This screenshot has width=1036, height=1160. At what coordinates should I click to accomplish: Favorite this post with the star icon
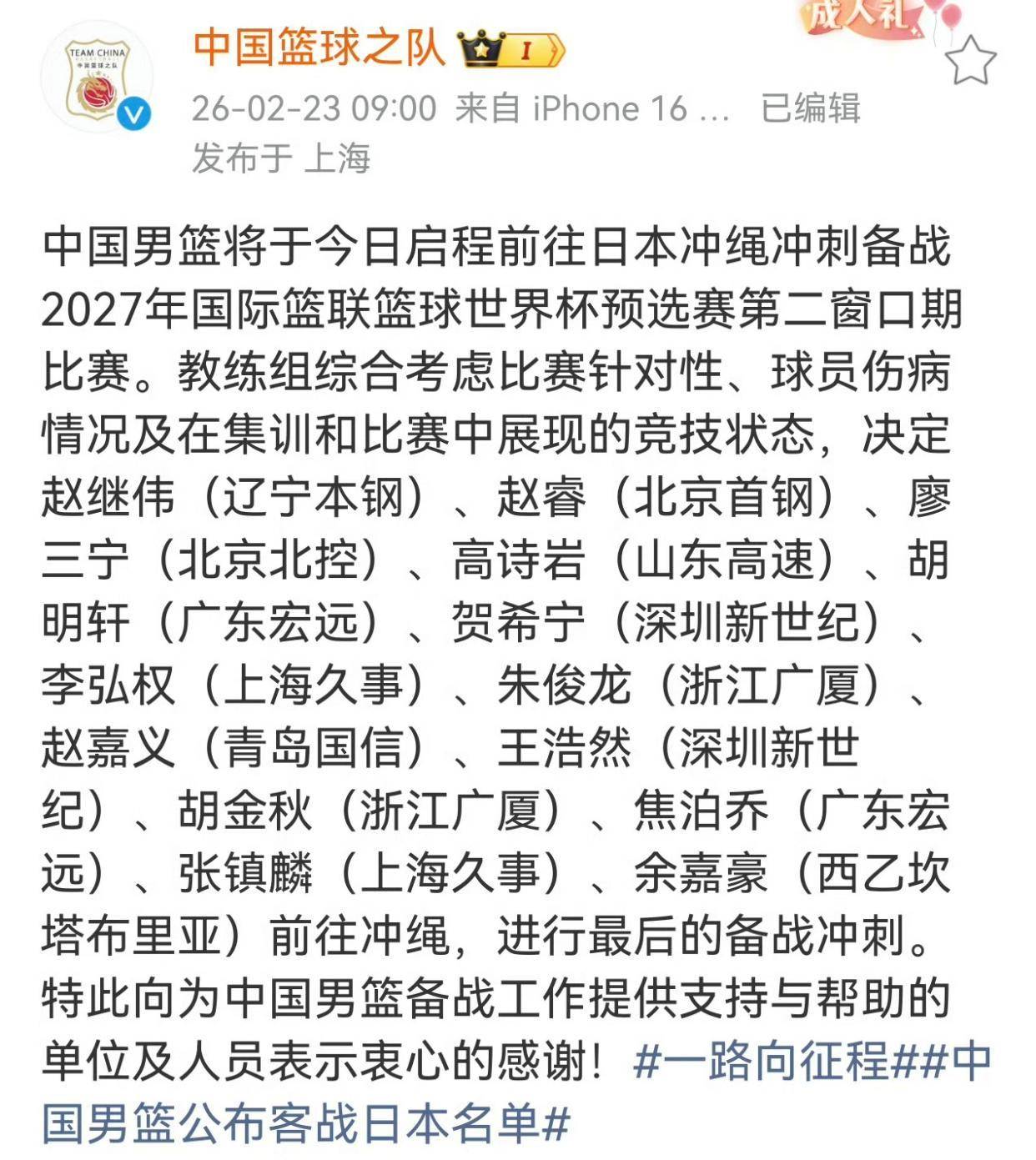(970, 60)
